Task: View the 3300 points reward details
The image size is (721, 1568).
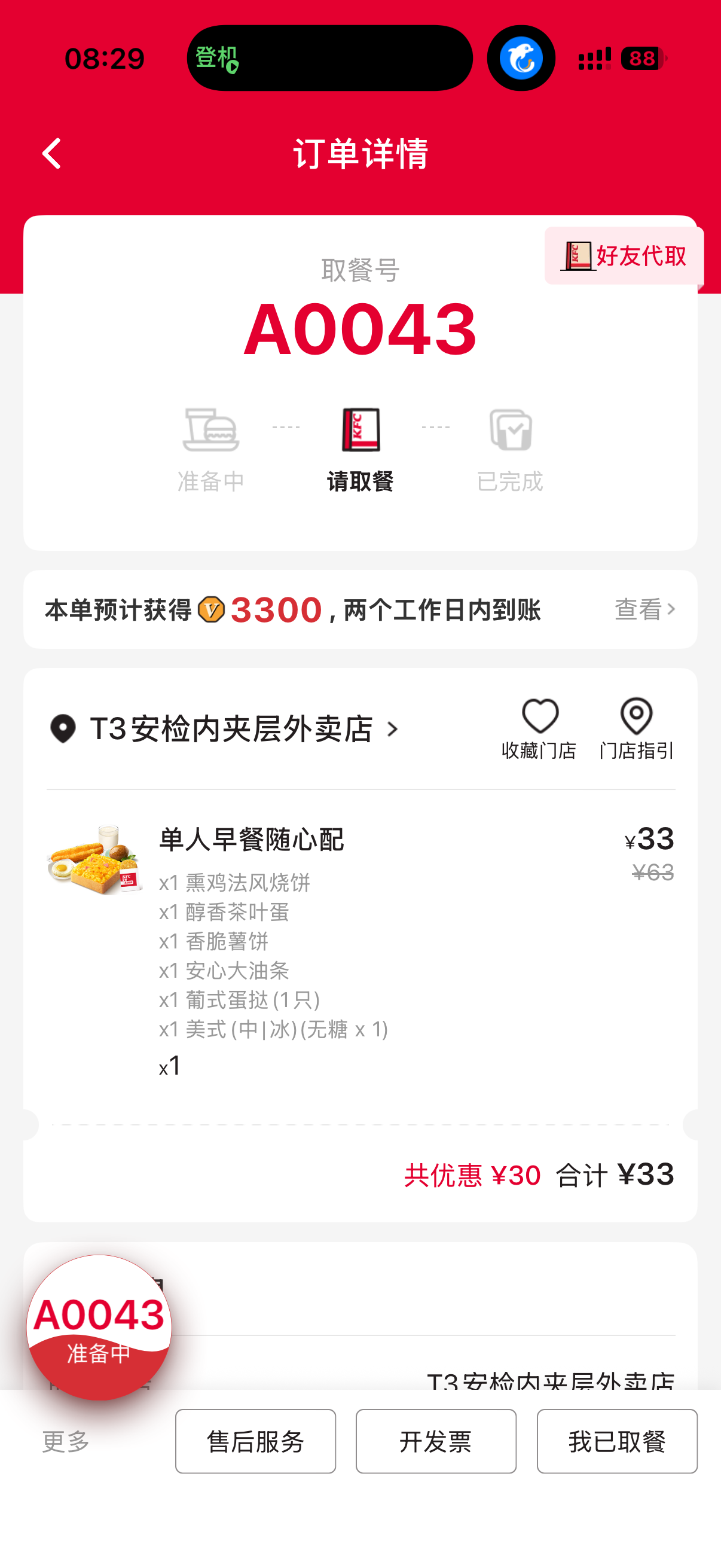Action: (644, 609)
